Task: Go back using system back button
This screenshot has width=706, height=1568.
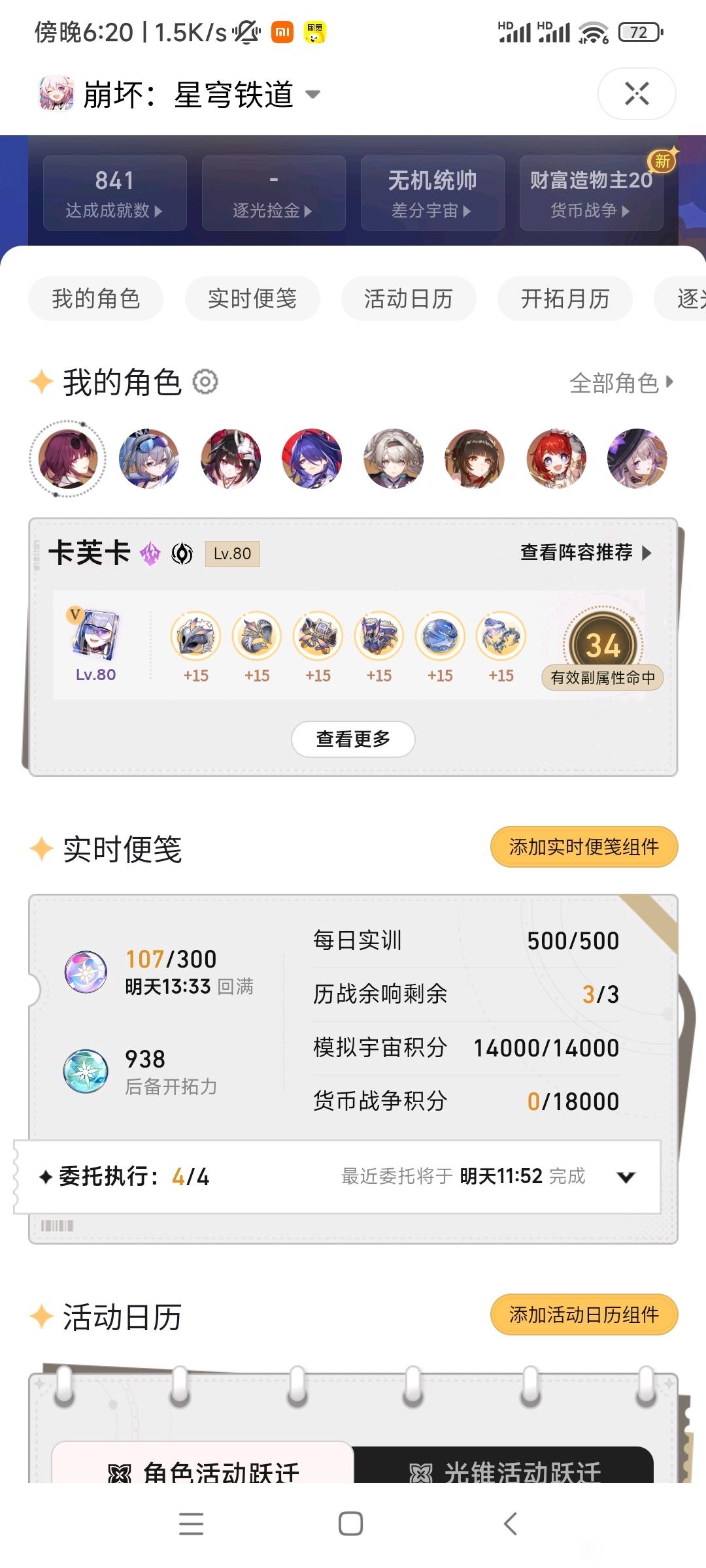Action: [511, 1524]
